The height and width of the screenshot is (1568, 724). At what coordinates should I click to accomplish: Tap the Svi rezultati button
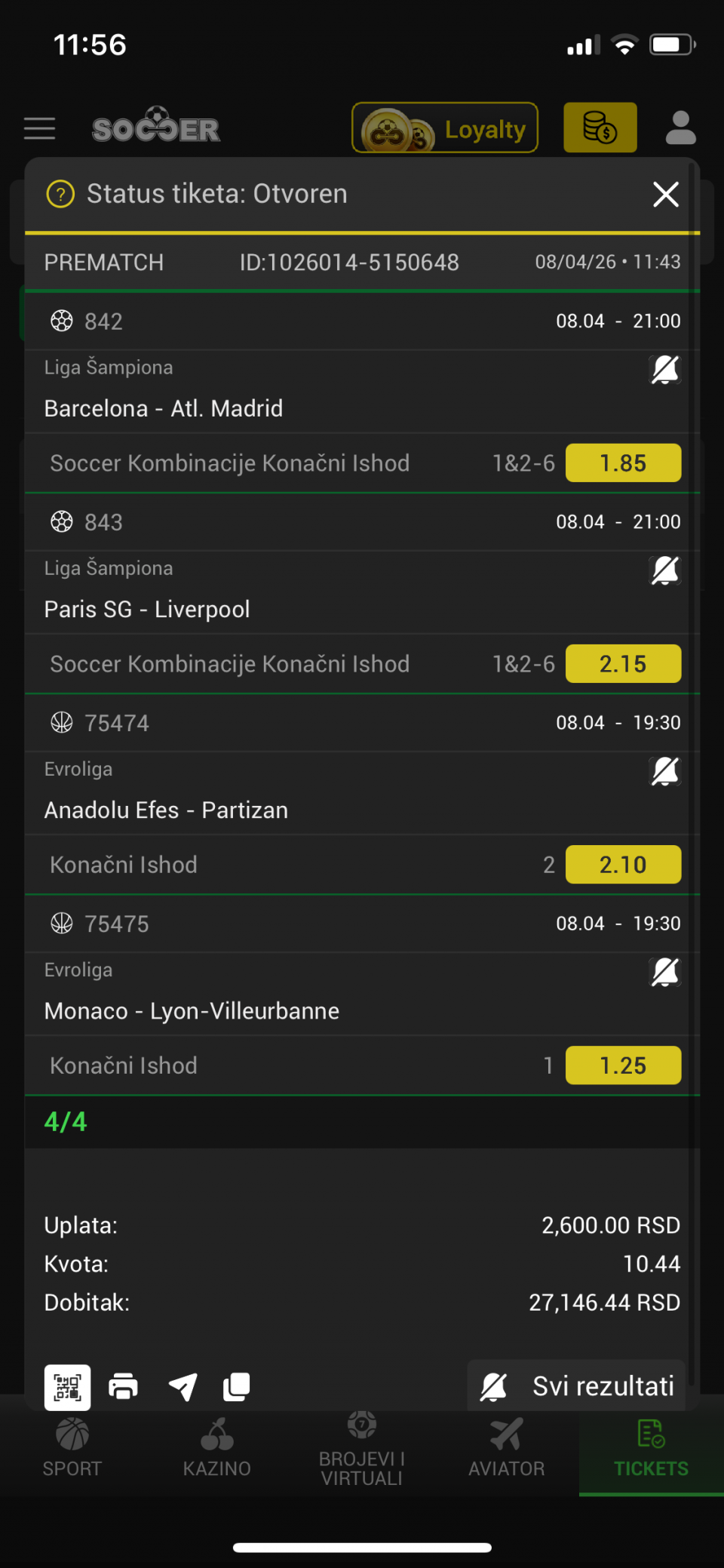[x=577, y=1386]
